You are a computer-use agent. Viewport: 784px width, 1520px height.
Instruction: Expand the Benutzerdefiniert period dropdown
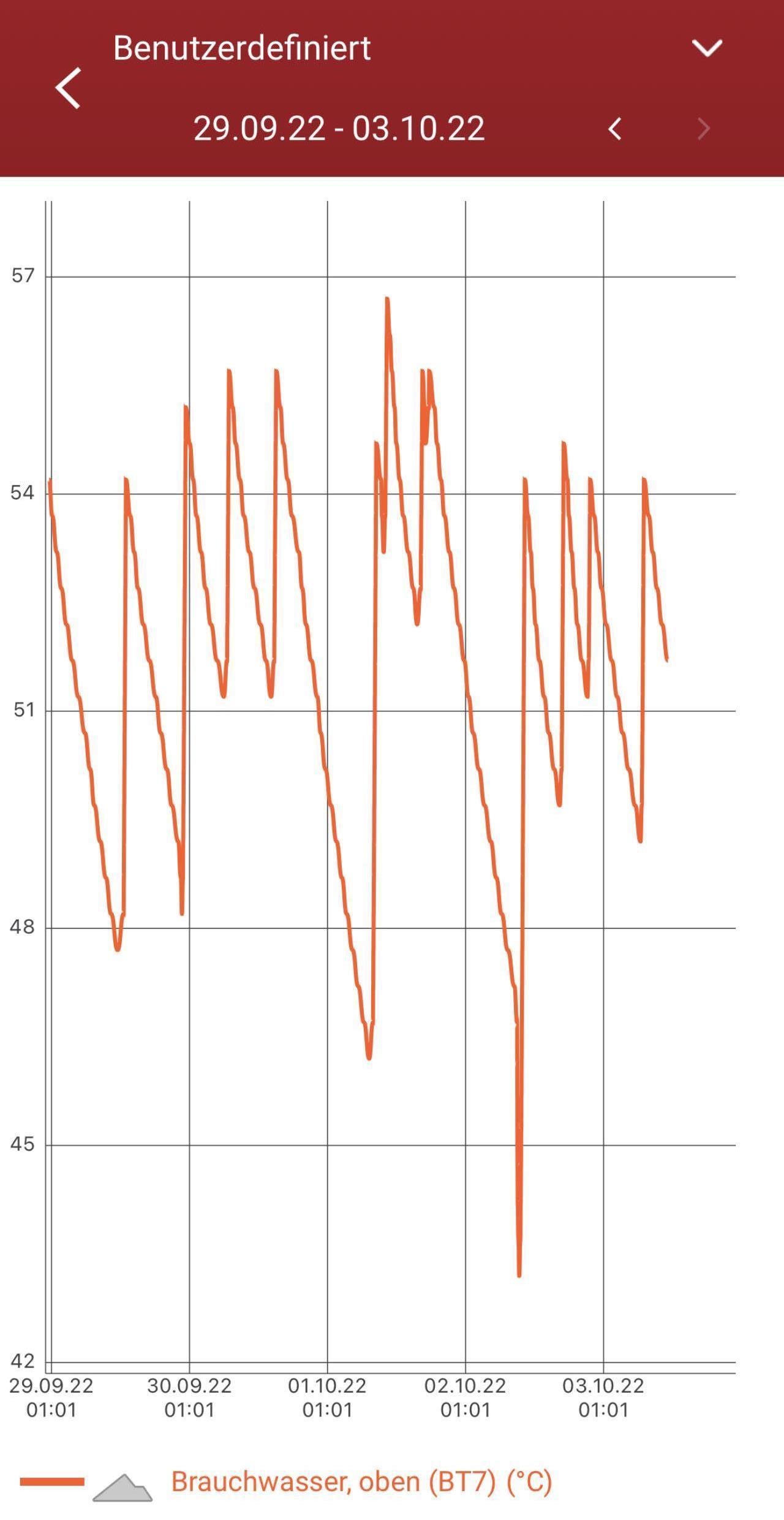coord(707,48)
